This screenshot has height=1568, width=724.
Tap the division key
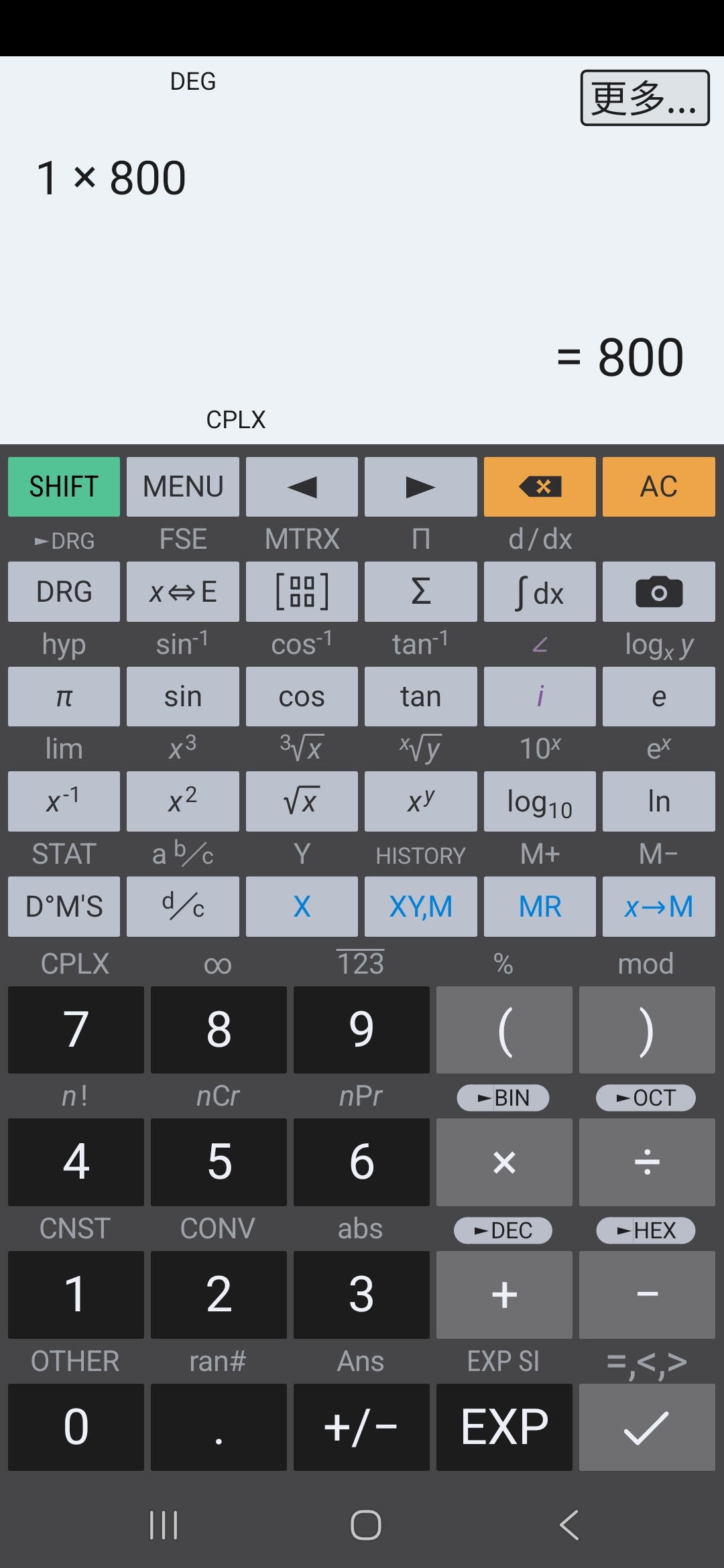tap(647, 1162)
